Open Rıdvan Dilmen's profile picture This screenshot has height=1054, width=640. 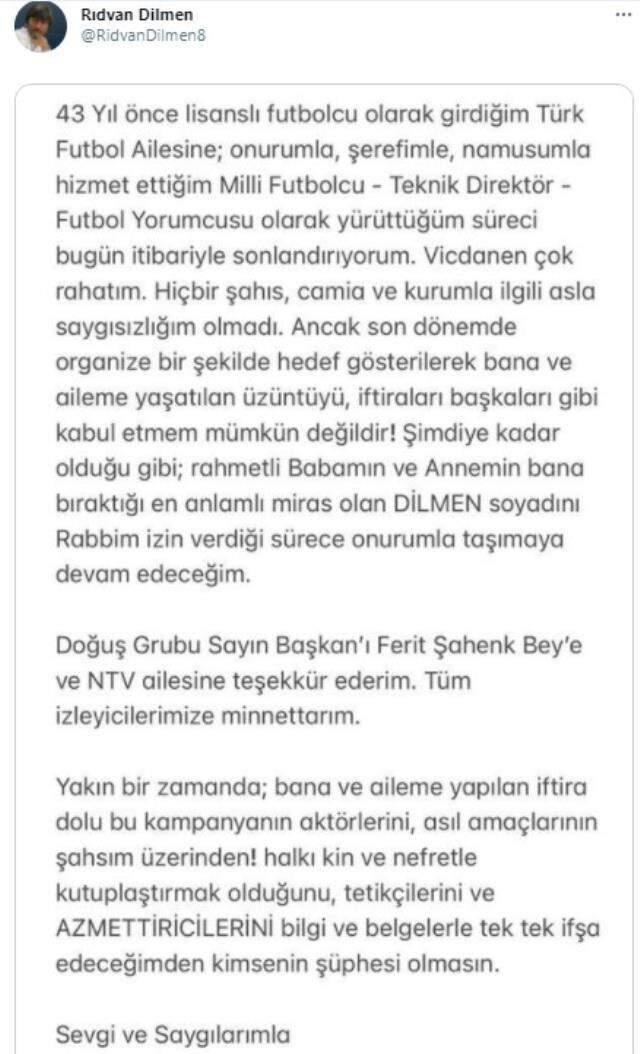point(40,26)
